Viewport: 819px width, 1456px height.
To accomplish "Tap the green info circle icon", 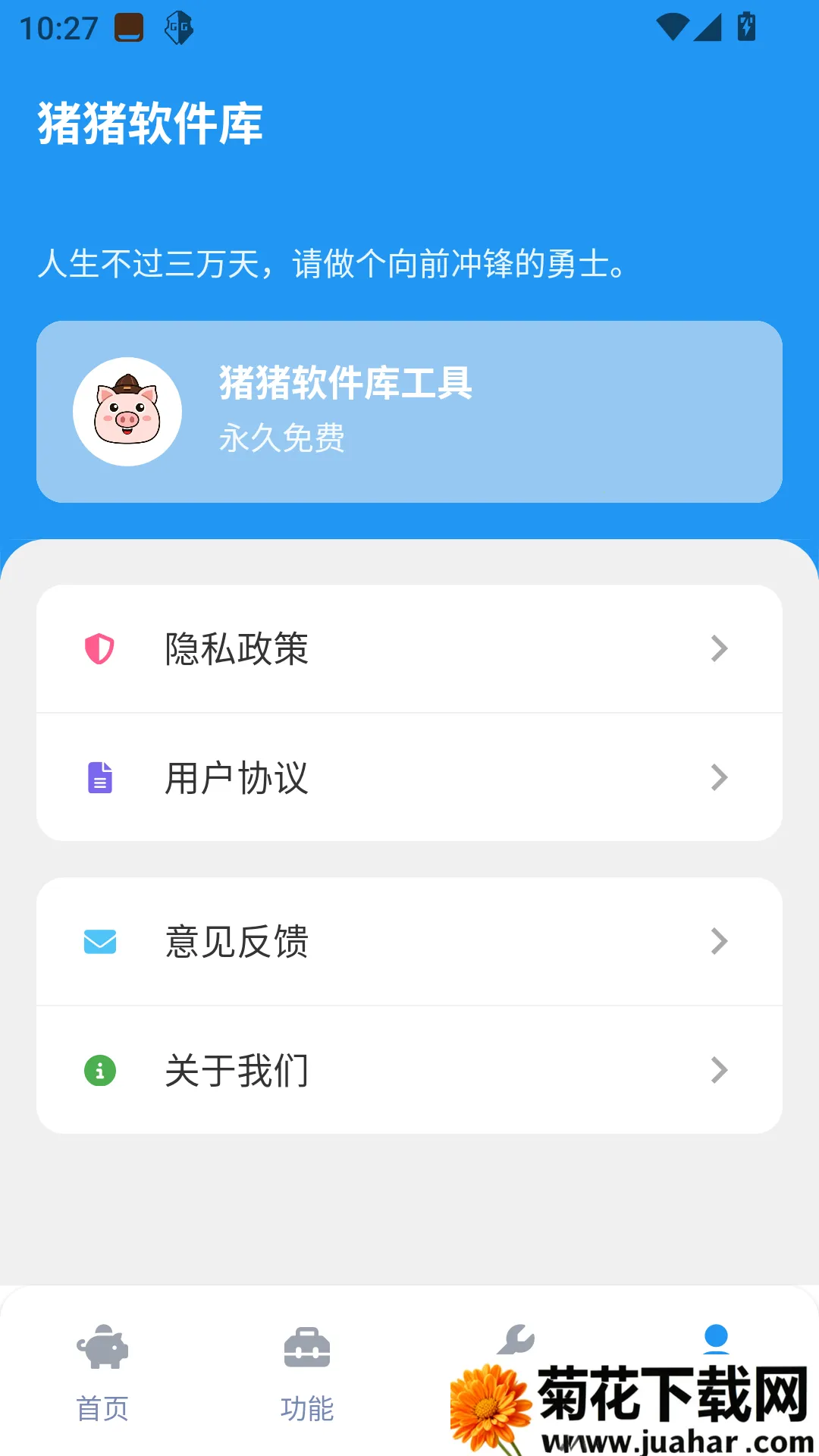I will click(x=98, y=1069).
